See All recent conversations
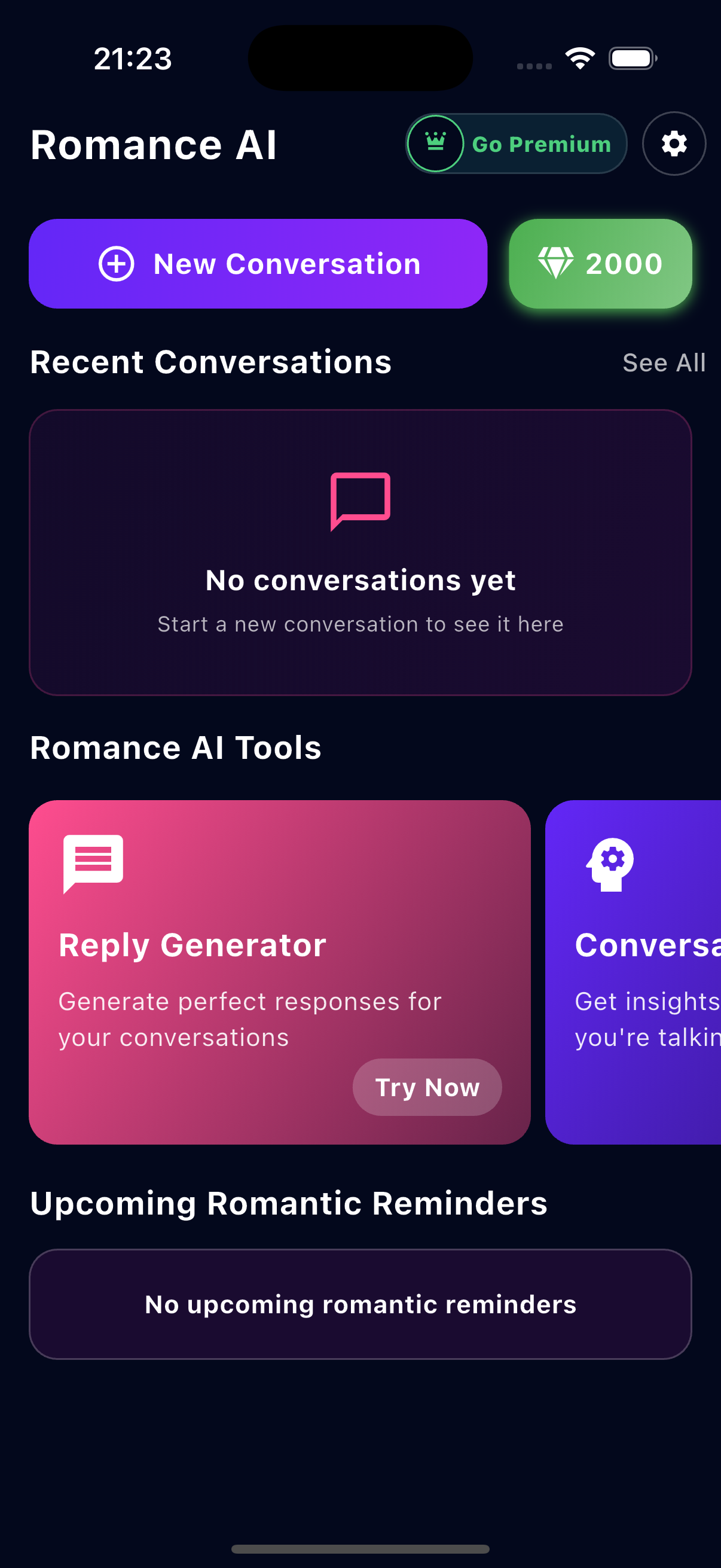Screen dimensions: 721x1568 (x=663, y=363)
